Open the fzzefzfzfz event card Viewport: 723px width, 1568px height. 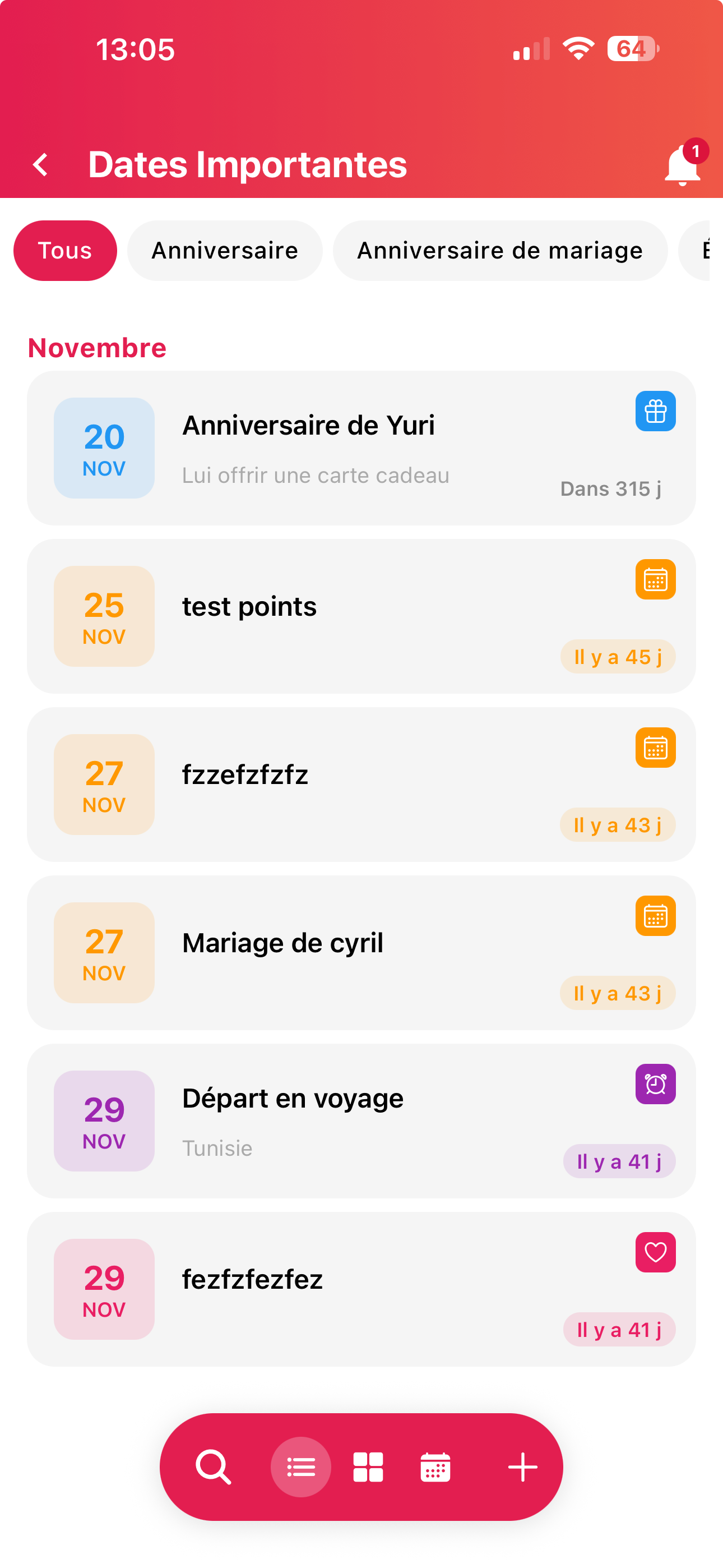click(361, 784)
